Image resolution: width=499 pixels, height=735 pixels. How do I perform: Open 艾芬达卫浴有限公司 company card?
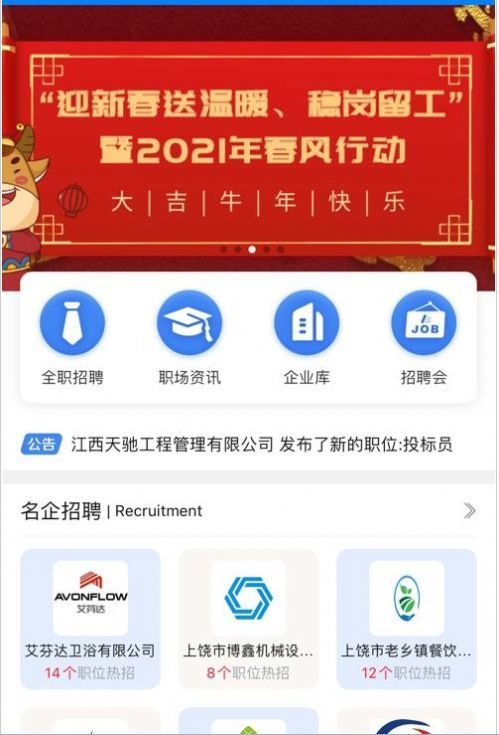90,619
